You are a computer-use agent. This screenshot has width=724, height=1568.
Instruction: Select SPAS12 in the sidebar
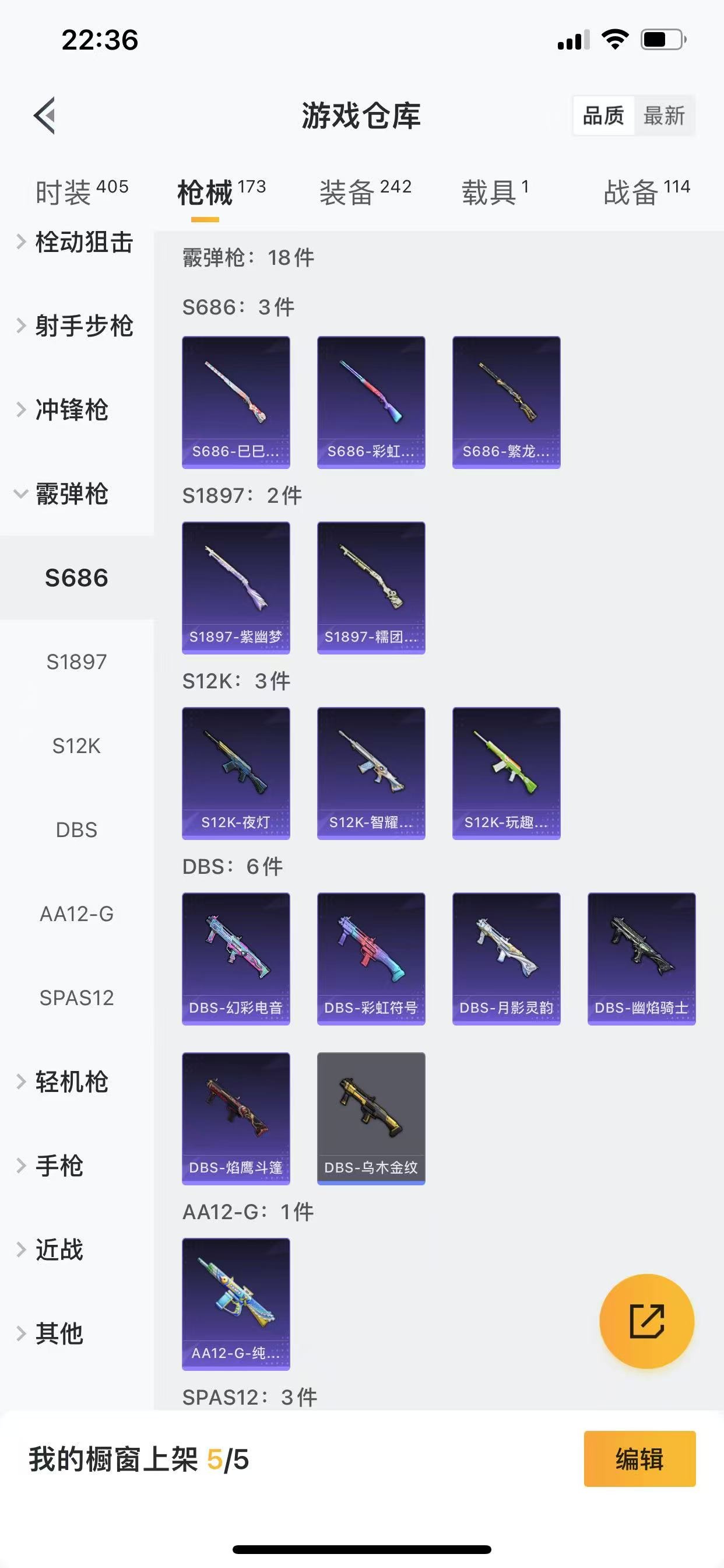tap(77, 998)
